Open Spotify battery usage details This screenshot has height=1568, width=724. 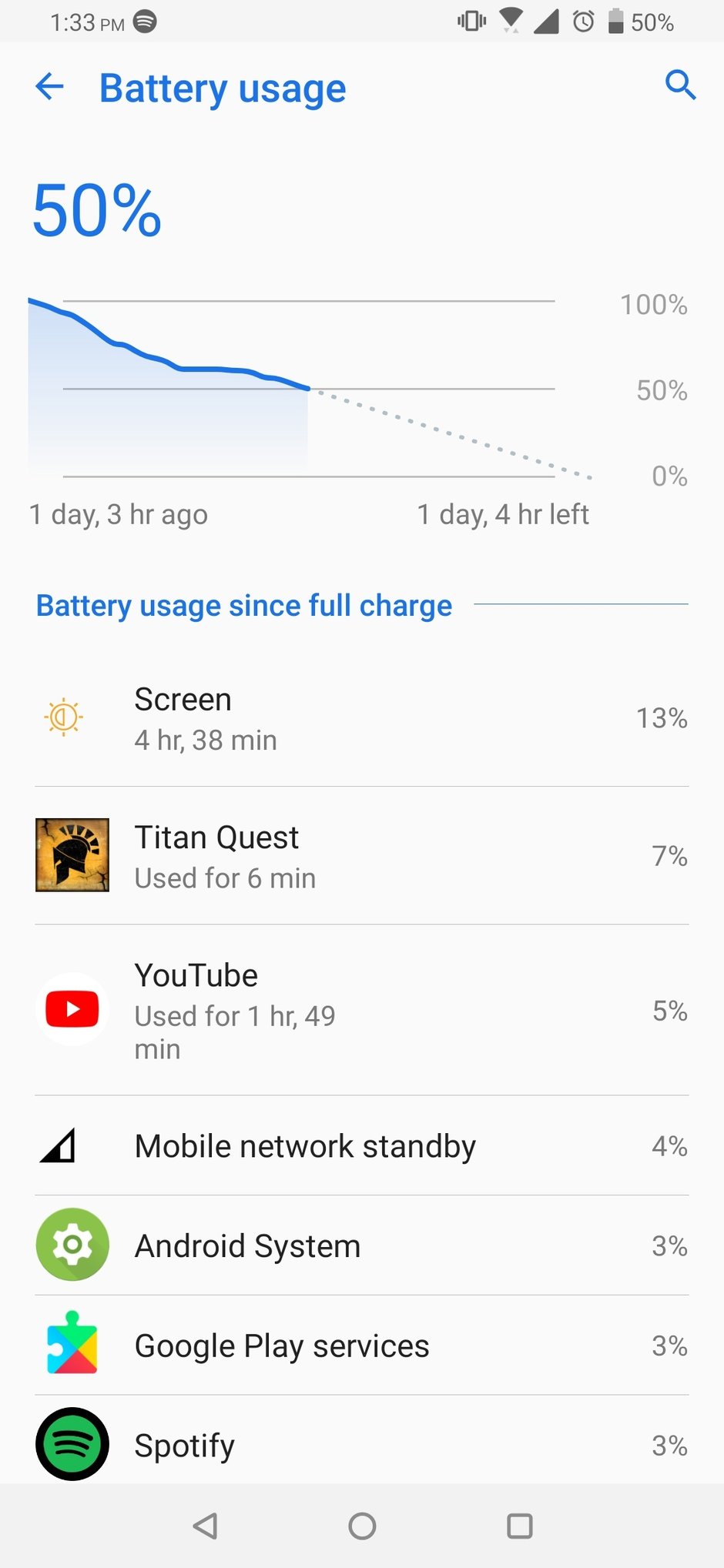pyautogui.click(x=361, y=1444)
